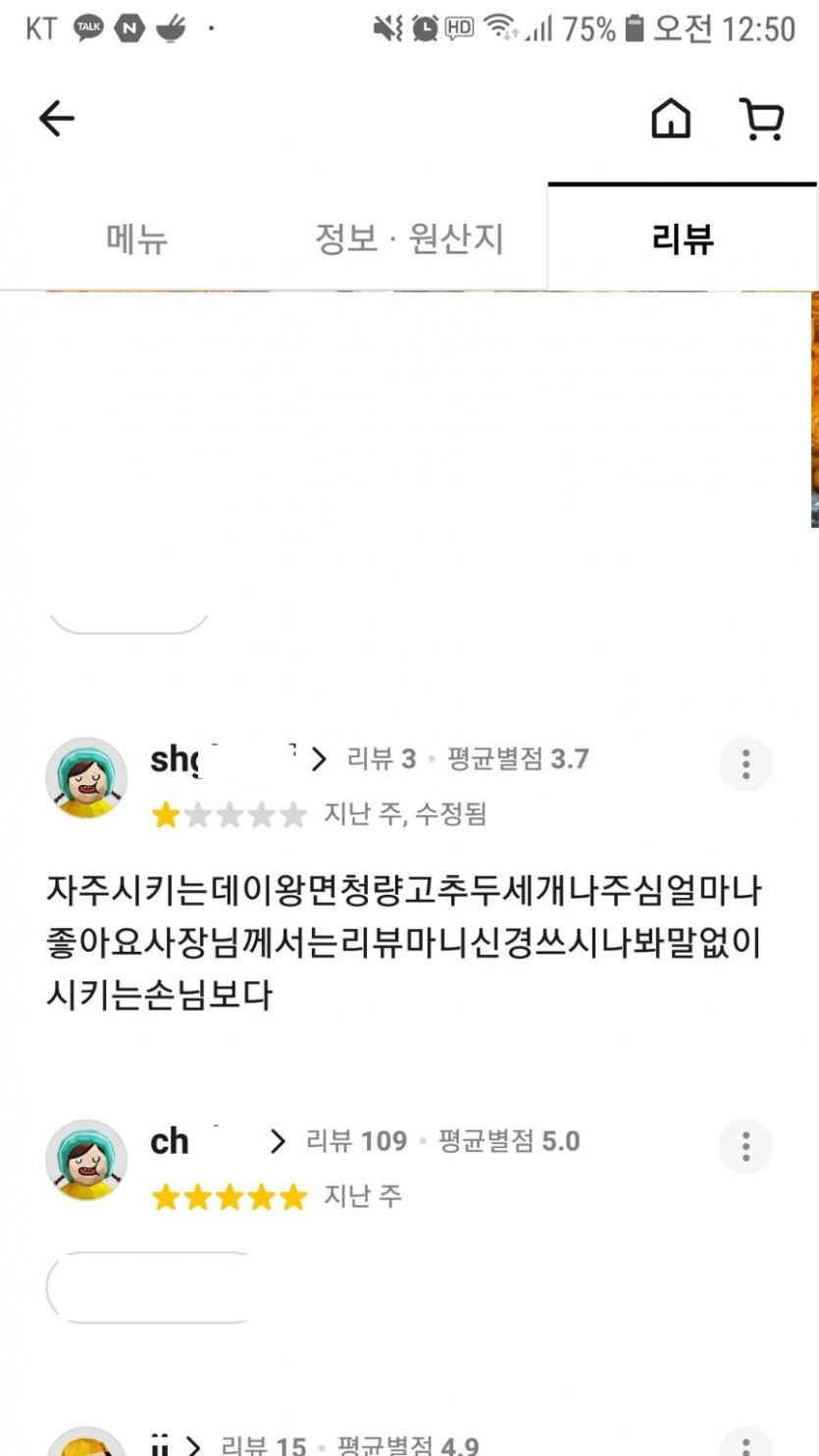Tap the back arrow to leave reviews

point(56,118)
